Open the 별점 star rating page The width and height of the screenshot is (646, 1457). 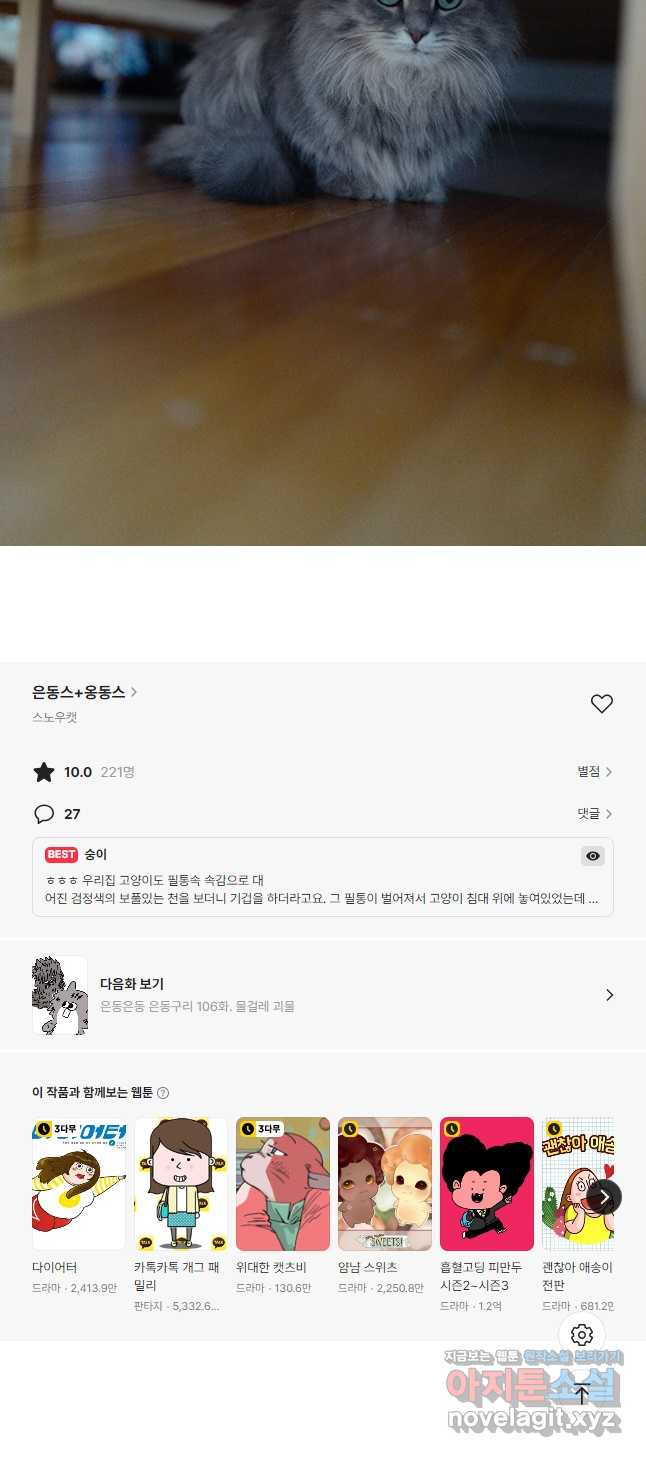pos(594,772)
